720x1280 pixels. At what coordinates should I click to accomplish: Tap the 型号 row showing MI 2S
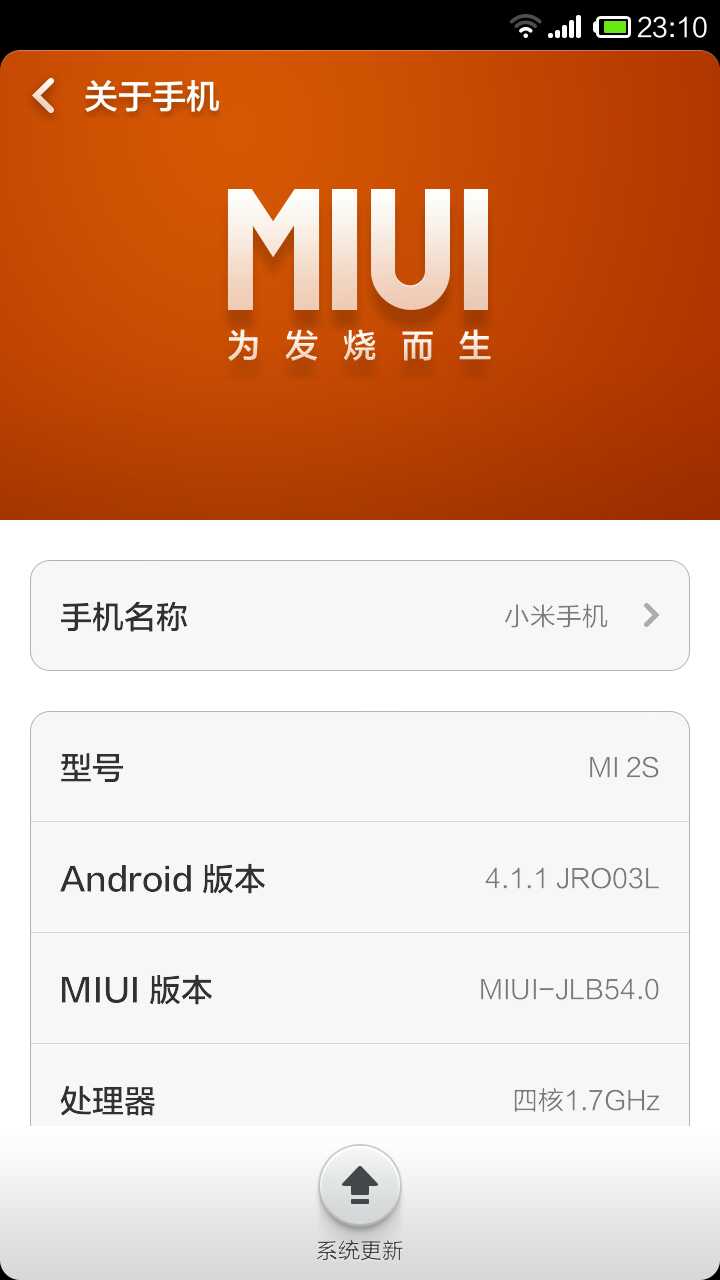point(360,766)
